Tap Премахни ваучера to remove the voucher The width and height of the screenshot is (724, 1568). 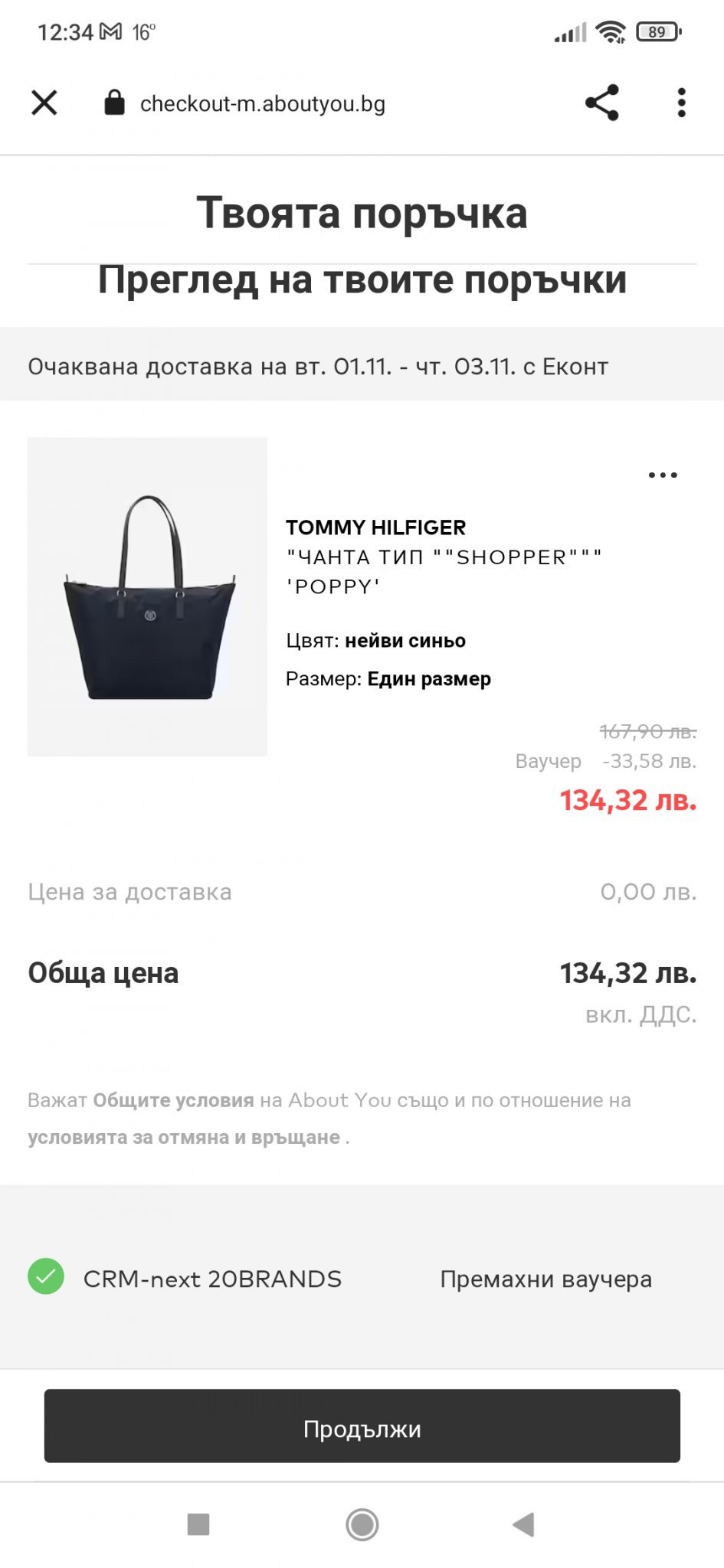coord(545,1279)
